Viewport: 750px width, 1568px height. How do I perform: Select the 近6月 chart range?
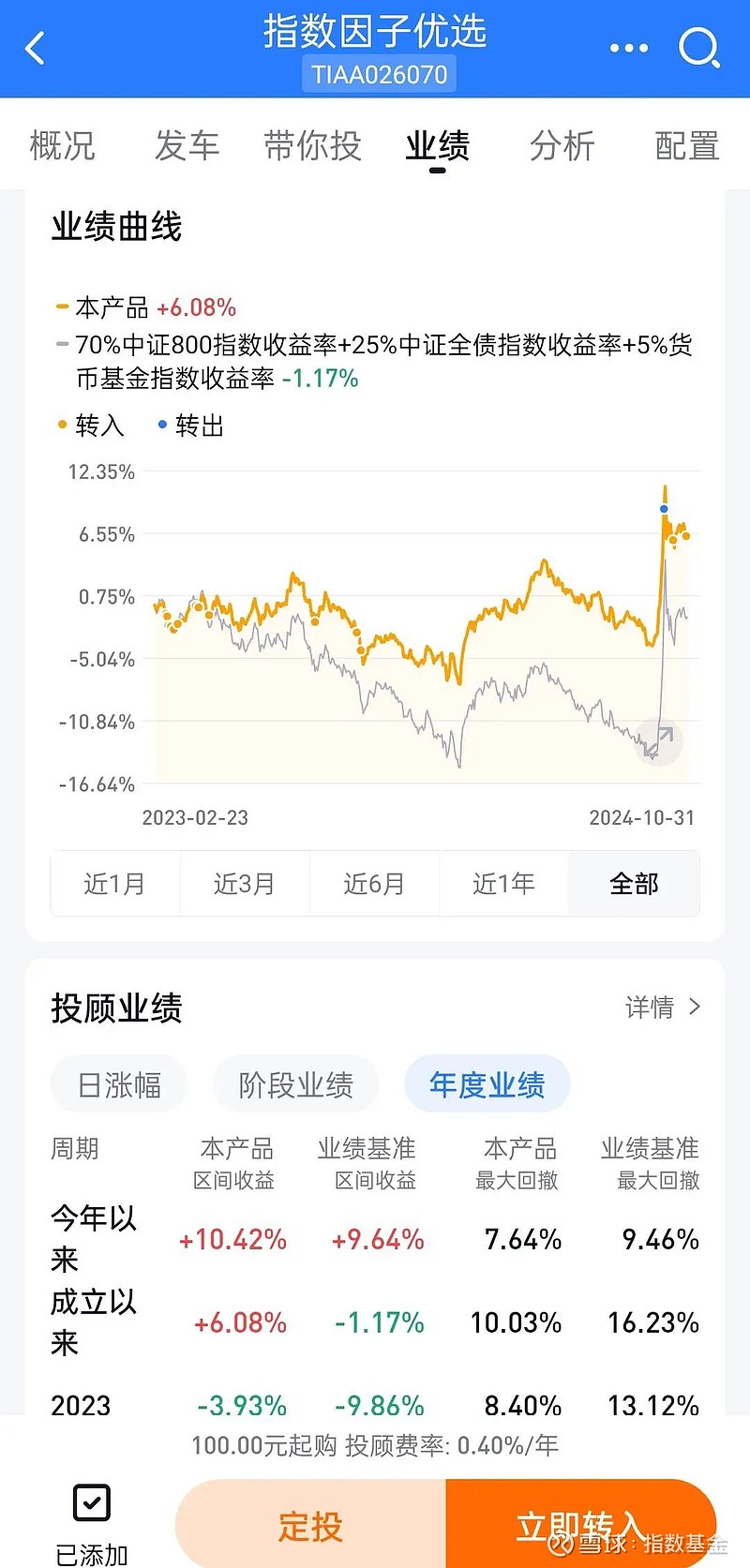[374, 883]
